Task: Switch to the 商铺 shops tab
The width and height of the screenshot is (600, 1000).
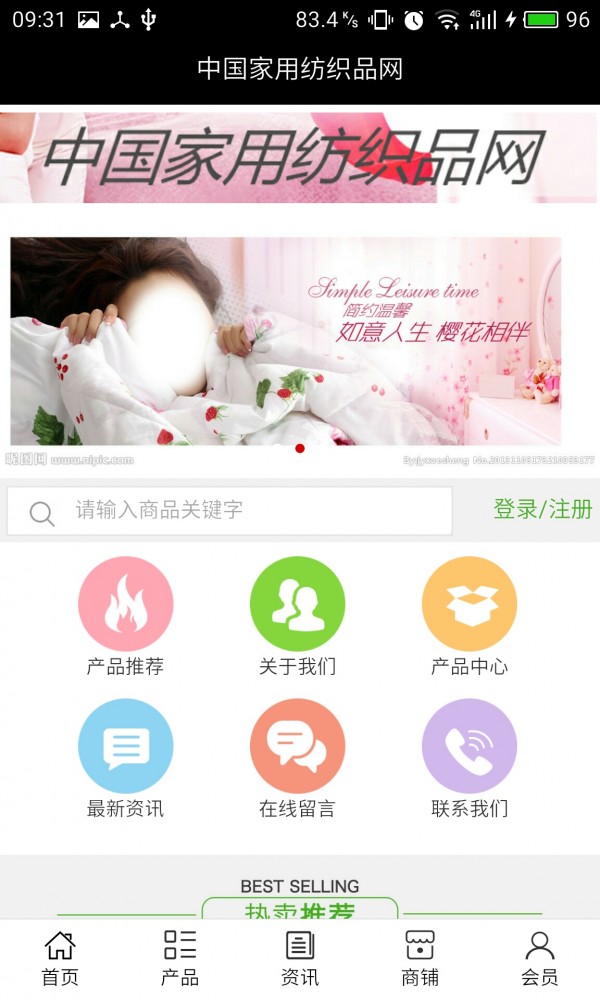Action: click(x=420, y=958)
